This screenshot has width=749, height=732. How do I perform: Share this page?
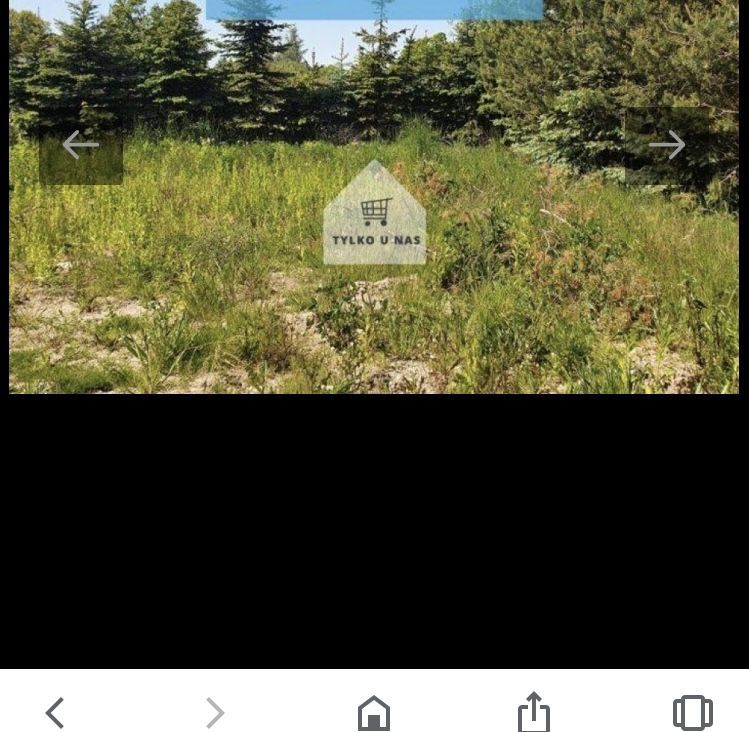[534, 712]
